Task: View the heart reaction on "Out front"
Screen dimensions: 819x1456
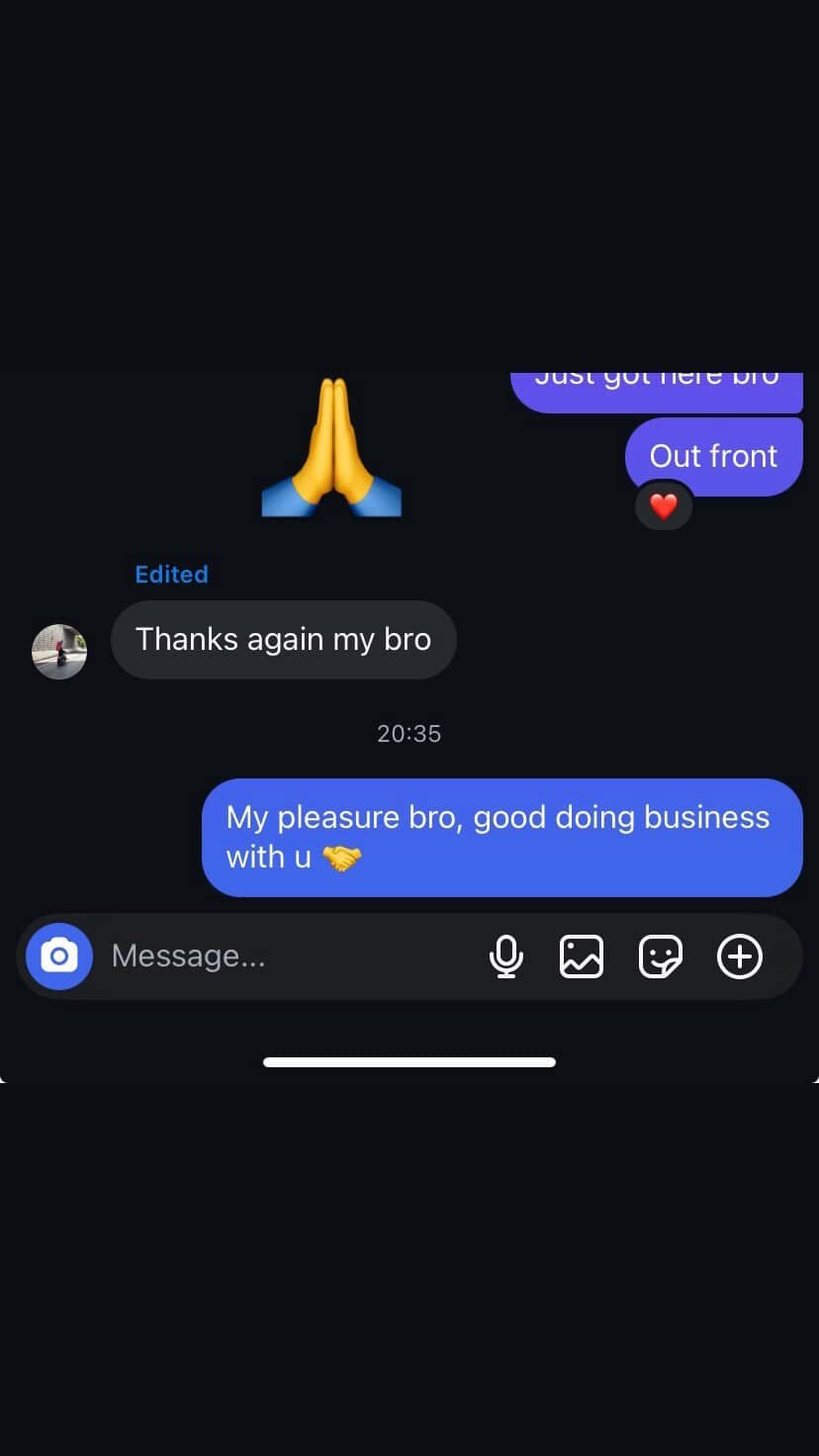Action: (663, 506)
